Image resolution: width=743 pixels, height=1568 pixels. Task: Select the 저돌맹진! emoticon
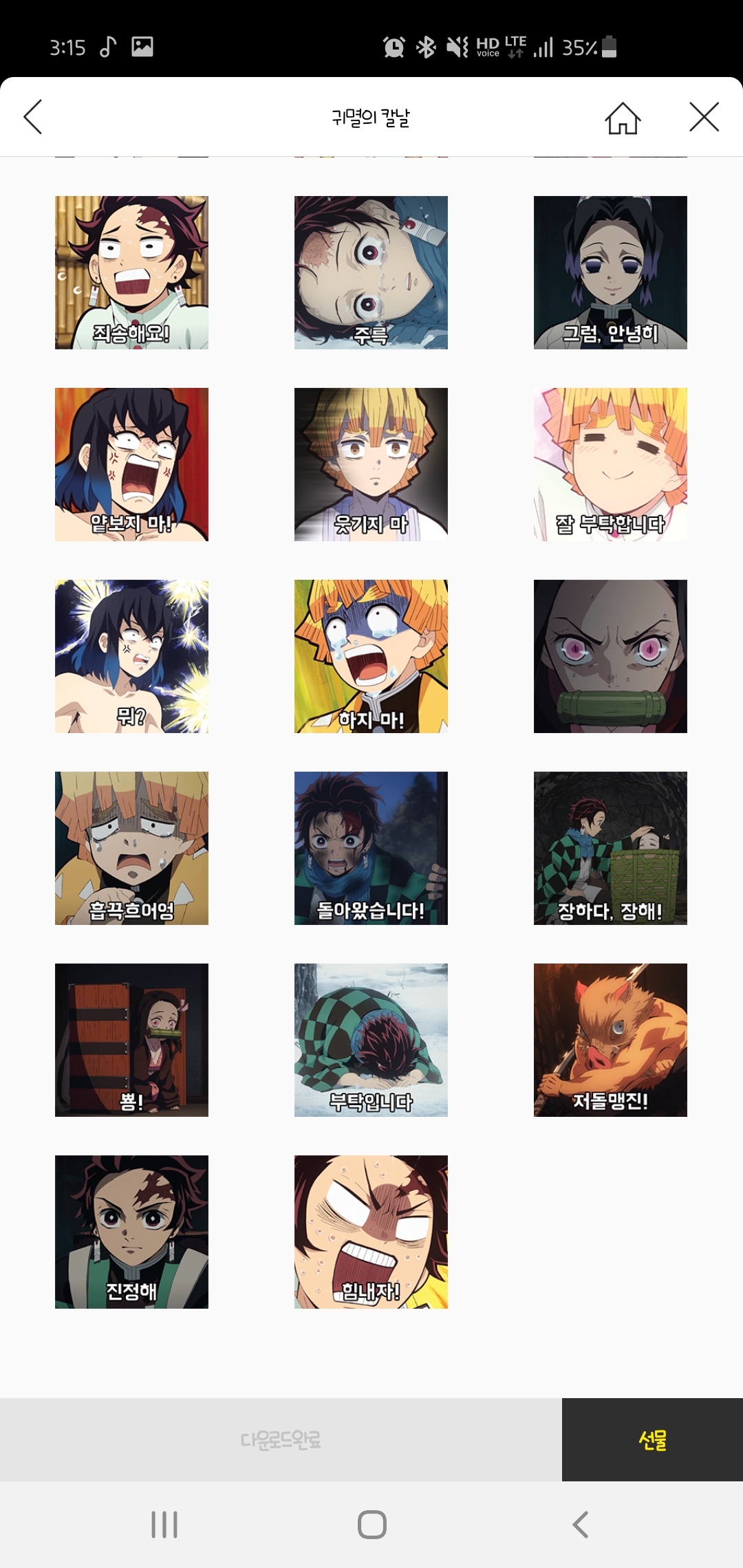tap(610, 1040)
